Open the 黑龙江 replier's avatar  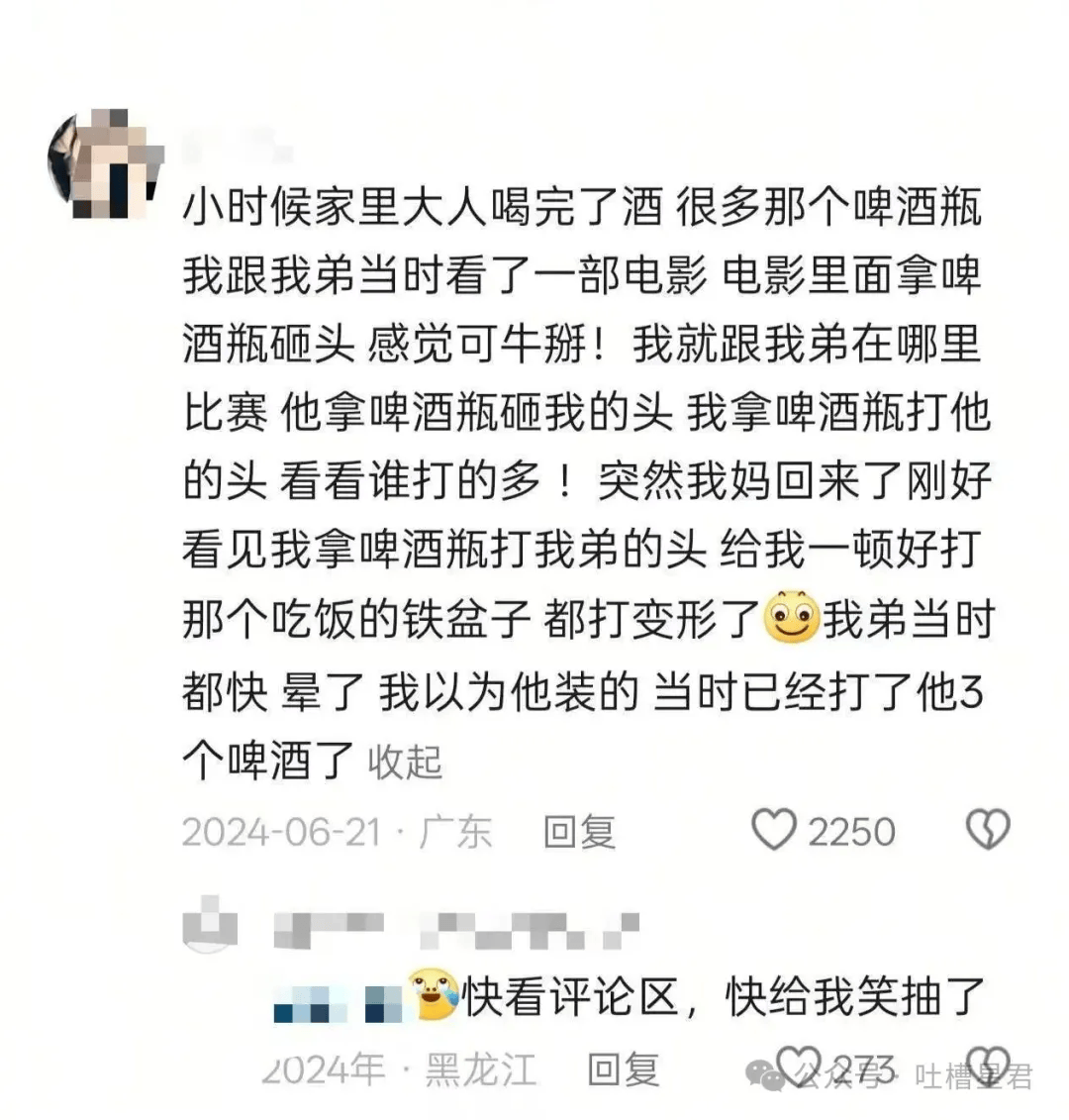(210, 924)
